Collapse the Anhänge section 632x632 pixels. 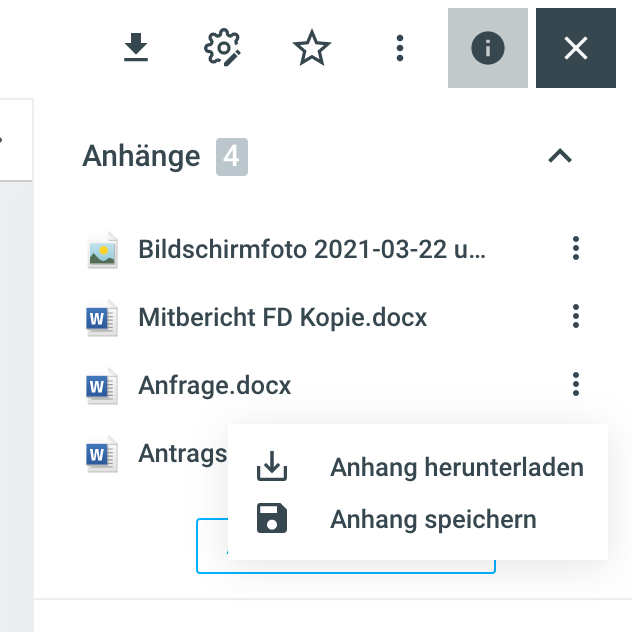click(x=560, y=156)
